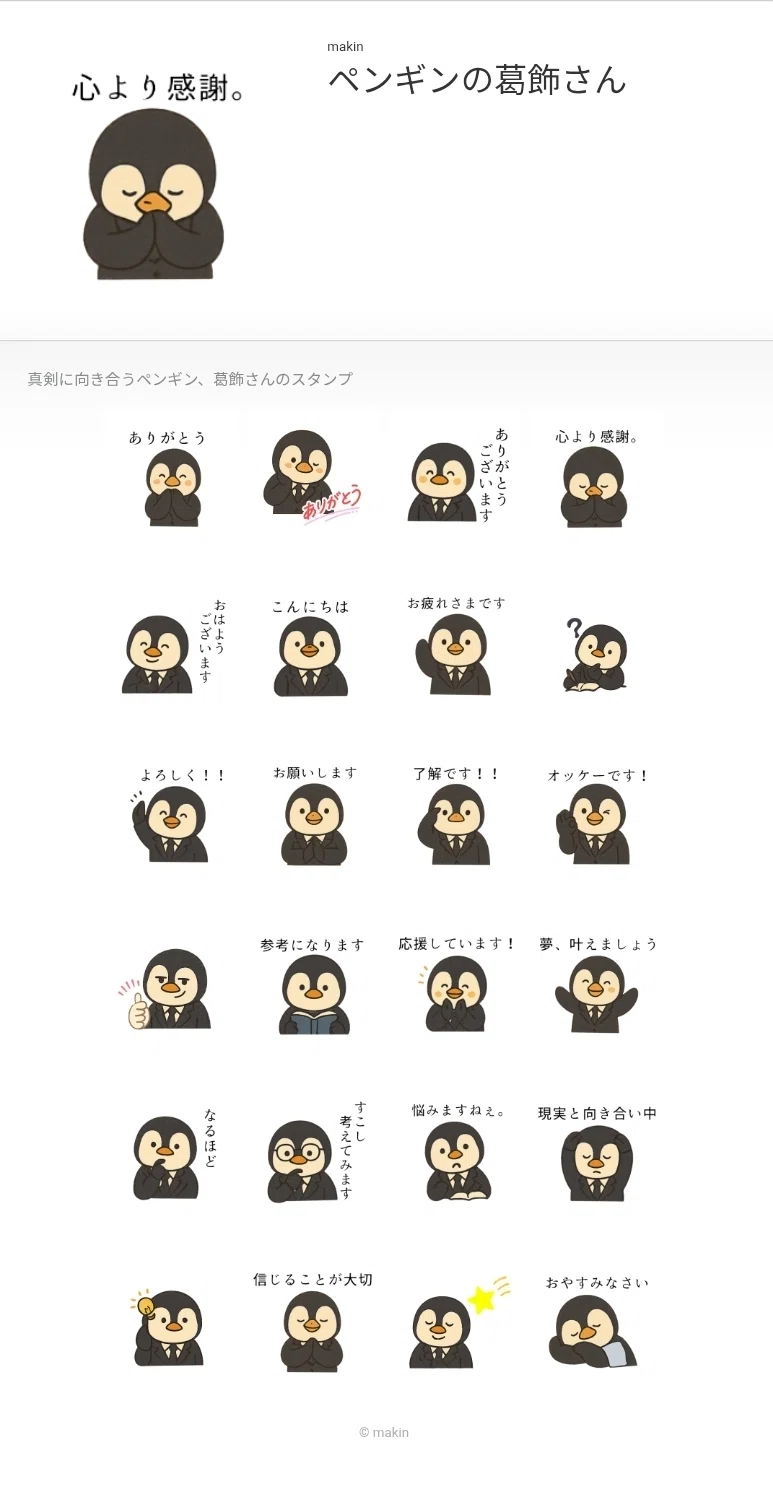Select the 了解です!! sticker

tap(456, 815)
